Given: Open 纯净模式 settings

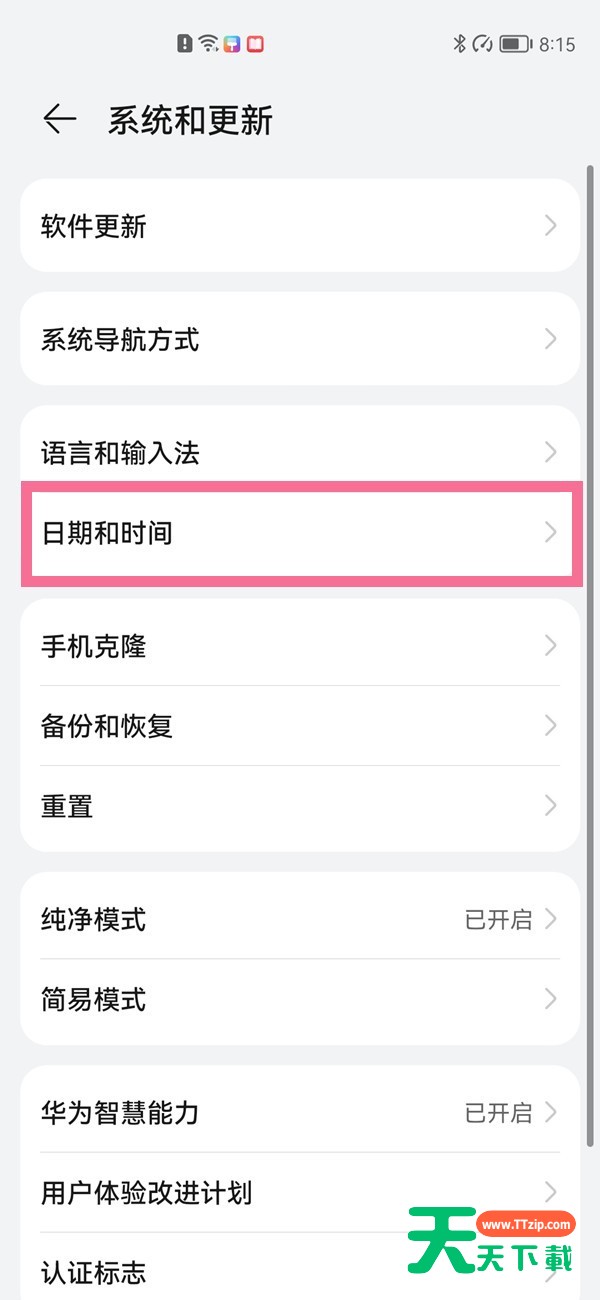Looking at the screenshot, I should pos(300,919).
